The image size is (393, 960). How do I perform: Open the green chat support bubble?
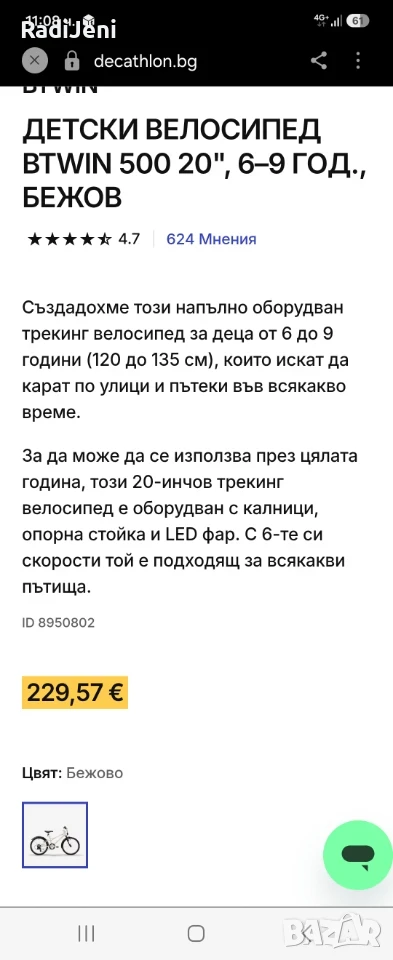point(357,855)
